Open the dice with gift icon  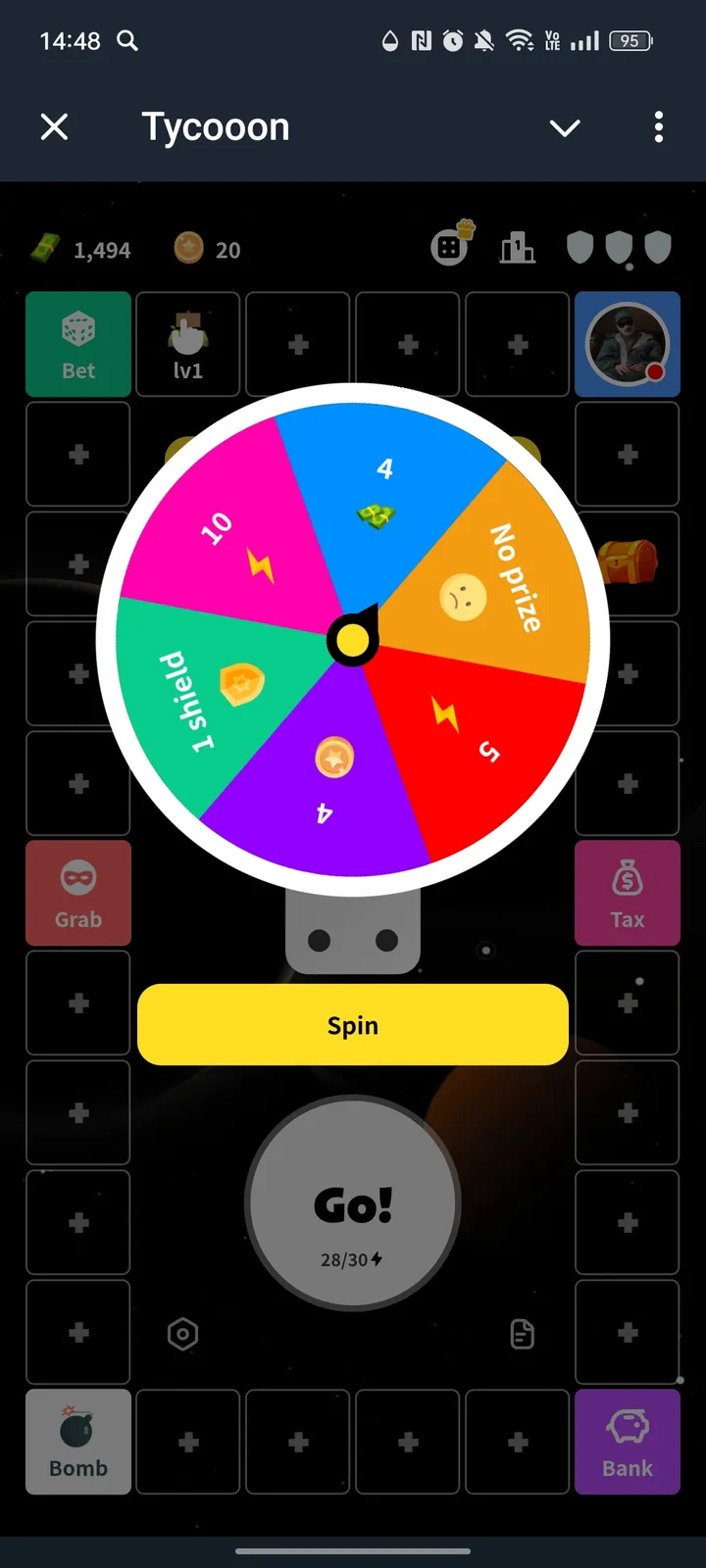point(451,247)
